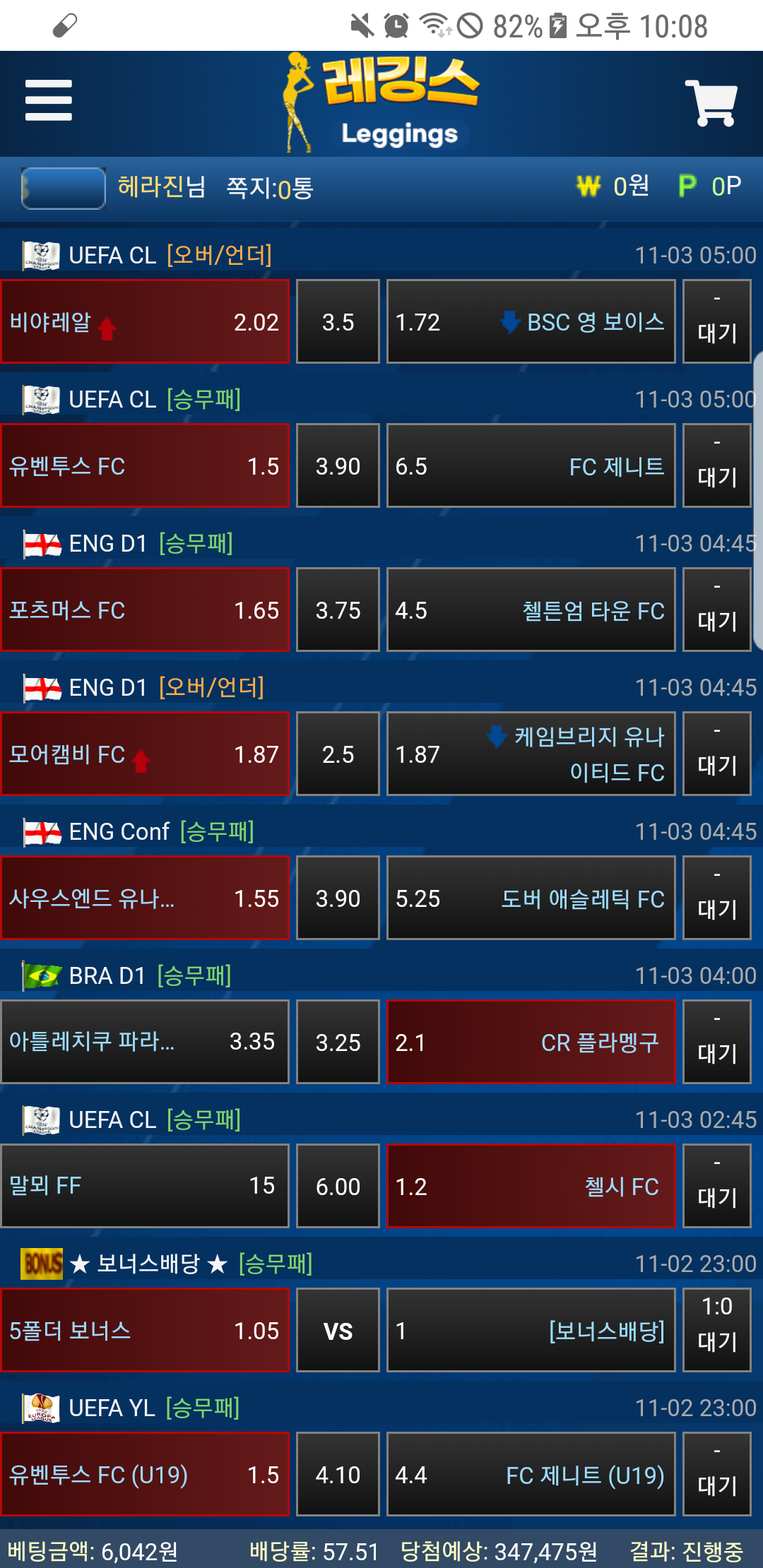763x1568 pixels.
Task: Open the hamburger menu
Action: (48, 100)
